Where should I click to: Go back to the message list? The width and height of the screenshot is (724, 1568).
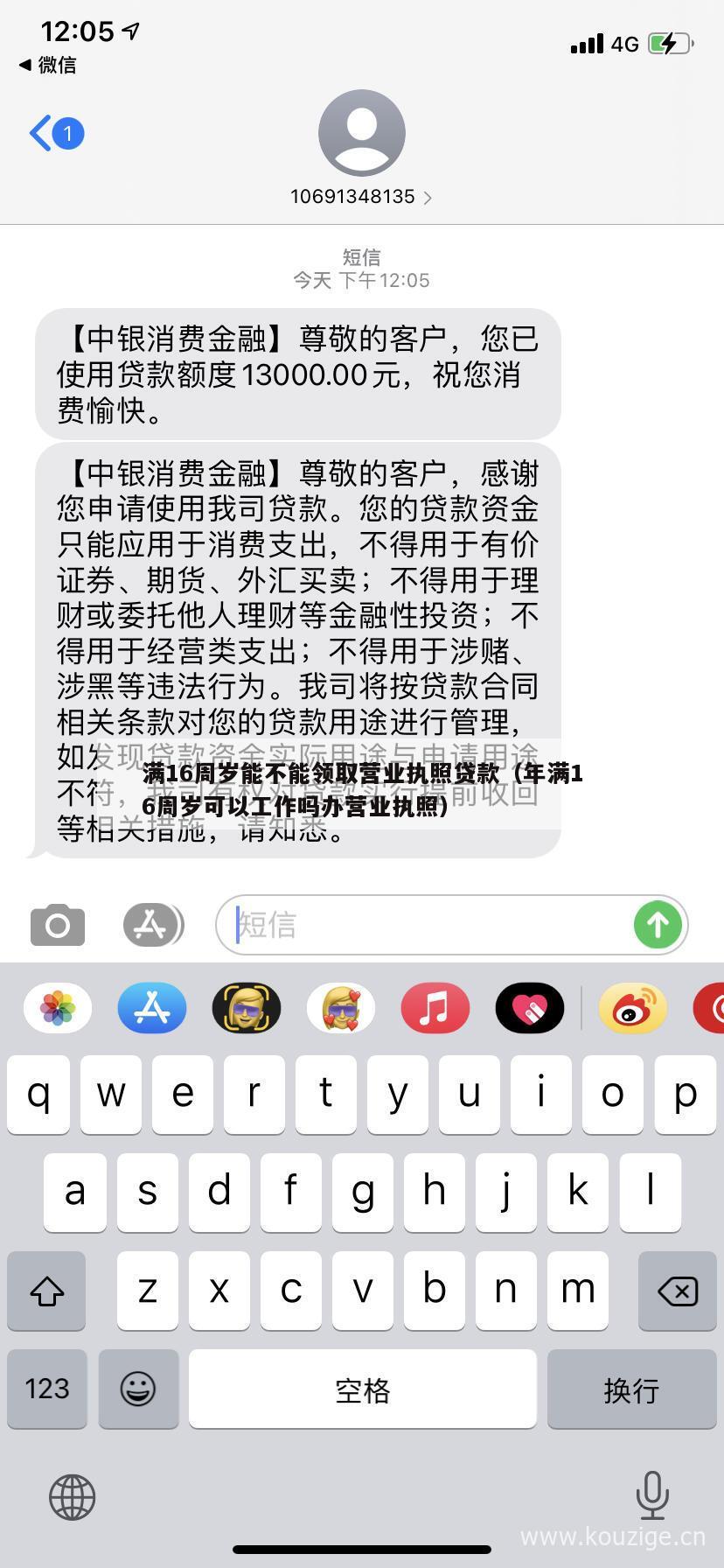54,134
